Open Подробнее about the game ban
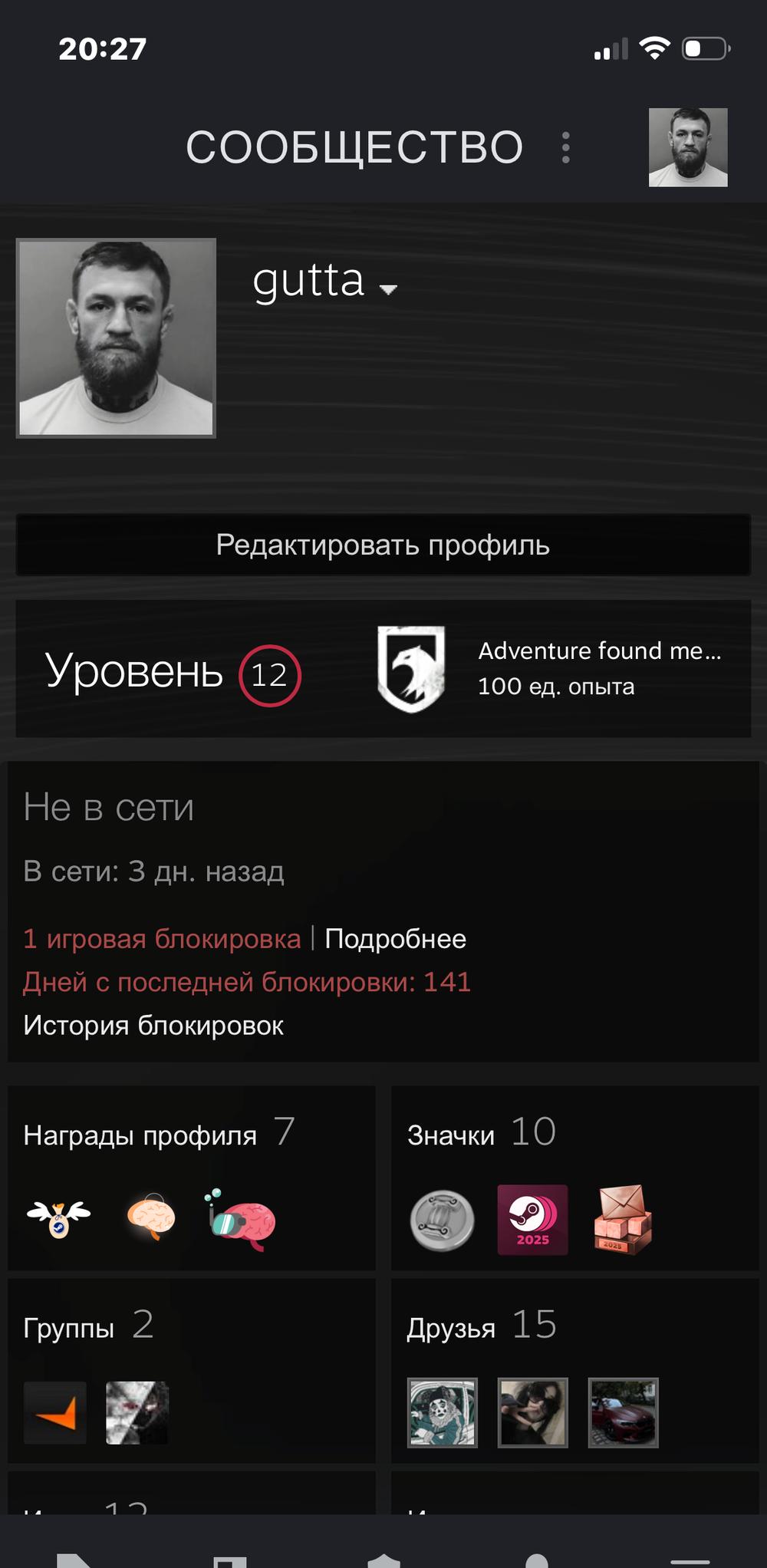The image size is (767, 1568). [395, 939]
